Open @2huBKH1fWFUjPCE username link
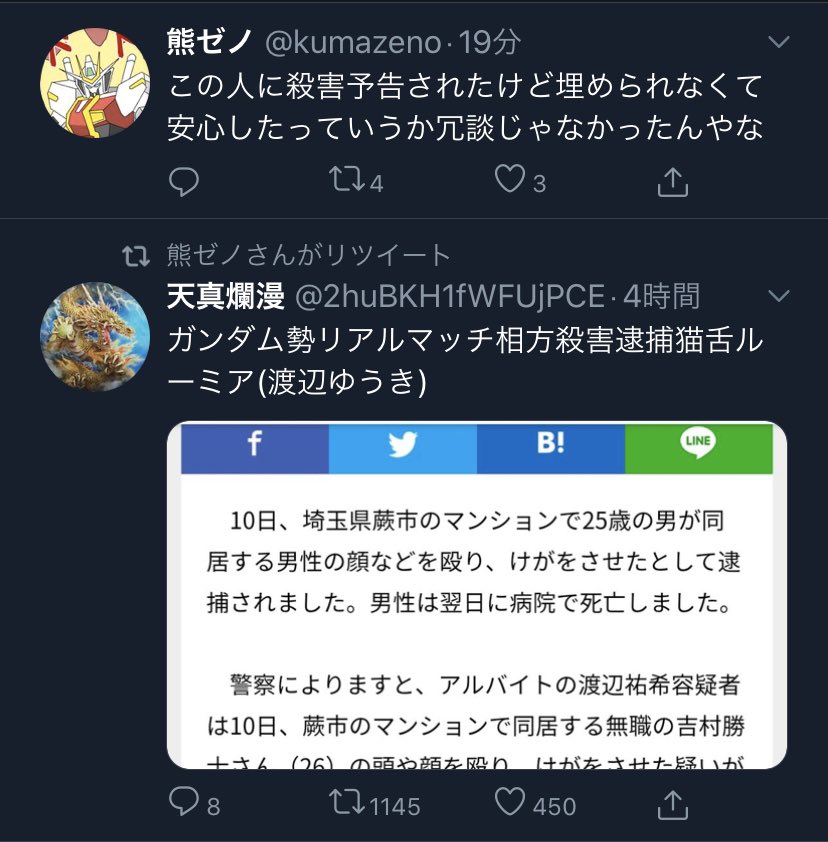 (x=448, y=296)
